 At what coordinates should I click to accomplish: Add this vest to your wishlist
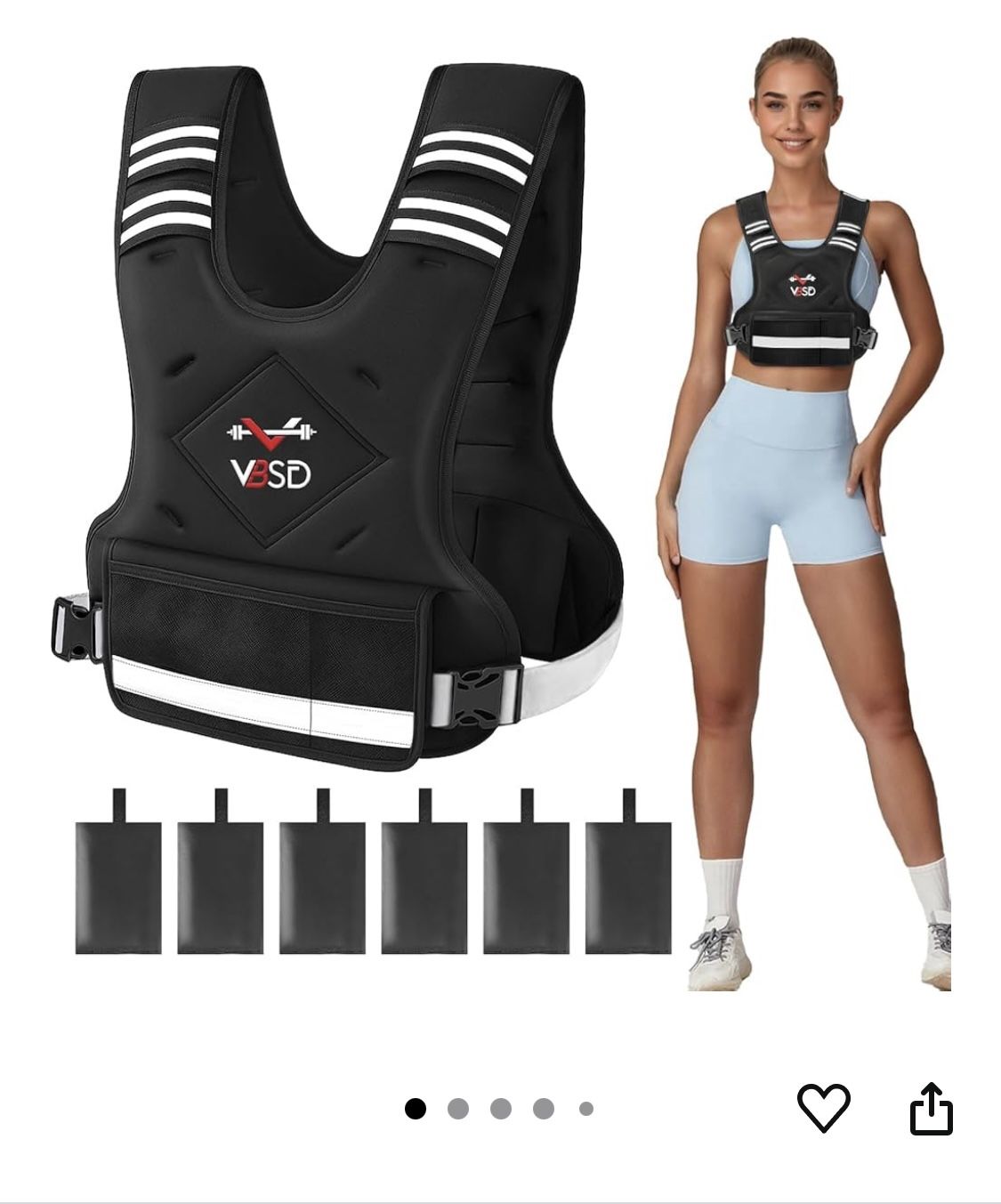point(823,1108)
